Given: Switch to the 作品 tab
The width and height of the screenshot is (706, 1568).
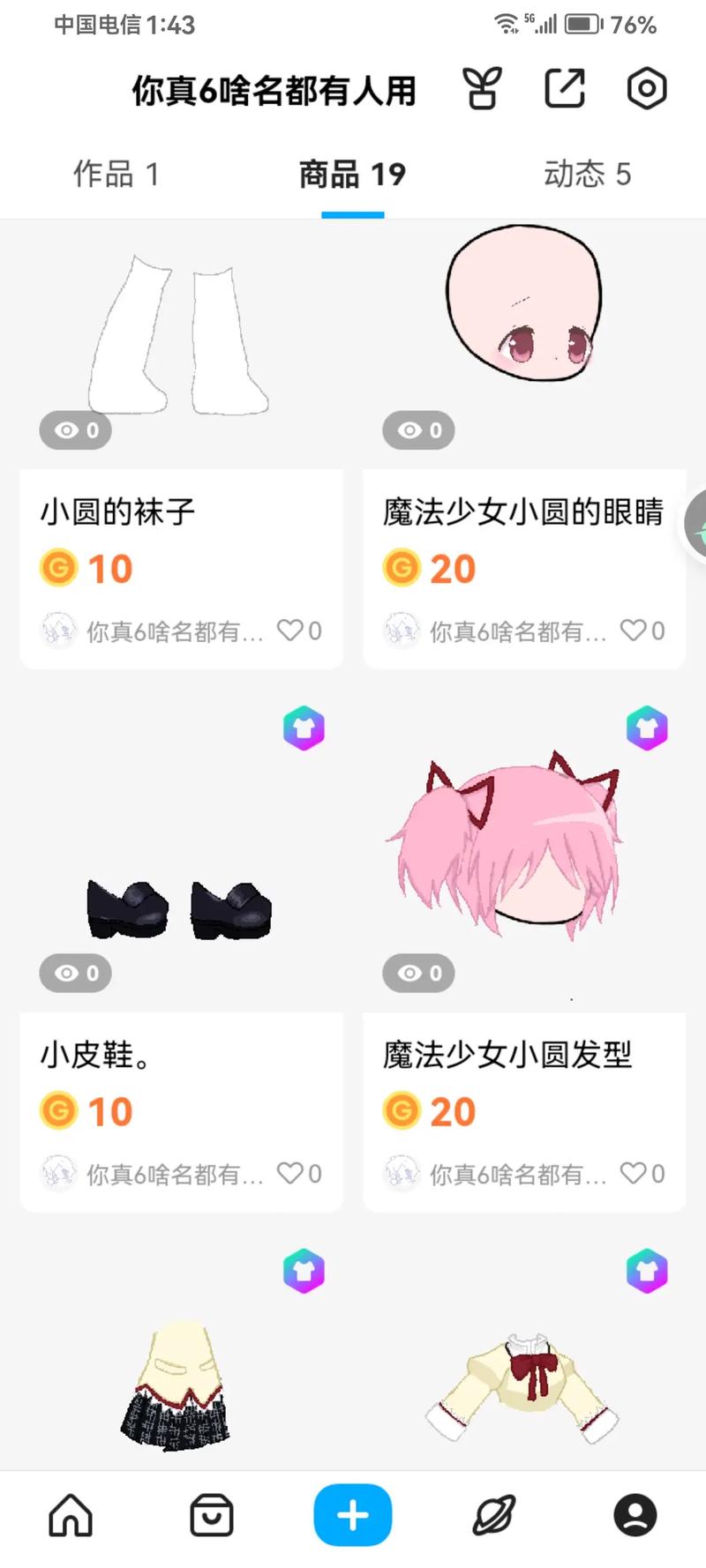Looking at the screenshot, I should 116,175.
